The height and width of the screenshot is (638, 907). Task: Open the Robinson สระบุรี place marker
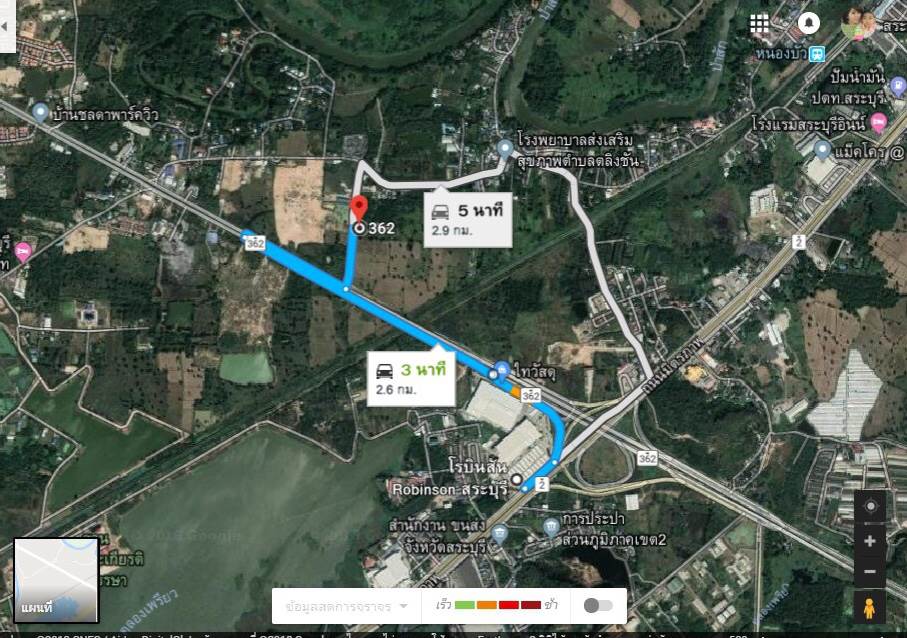coord(516,481)
